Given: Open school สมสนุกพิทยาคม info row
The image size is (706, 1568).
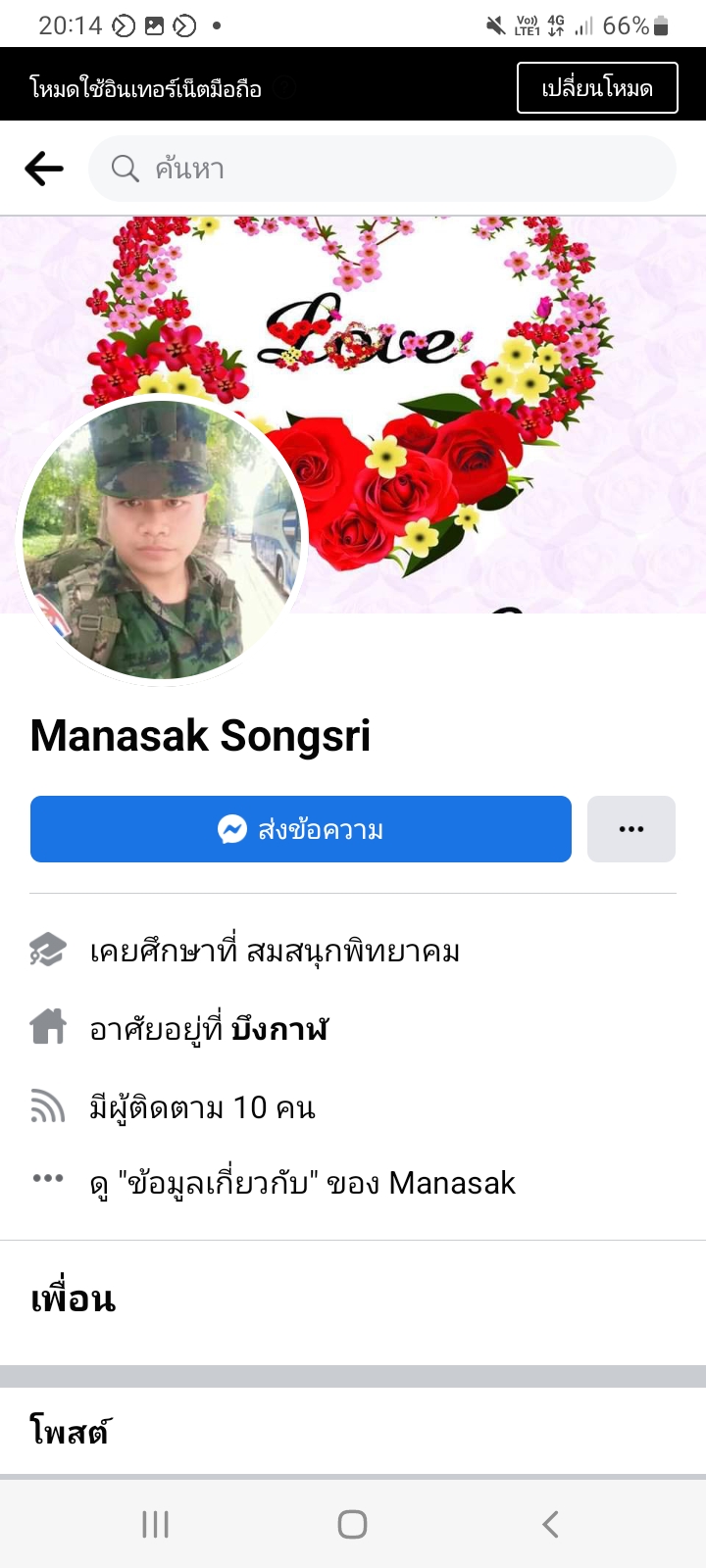Looking at the screenshot, I should coord(353,951).
